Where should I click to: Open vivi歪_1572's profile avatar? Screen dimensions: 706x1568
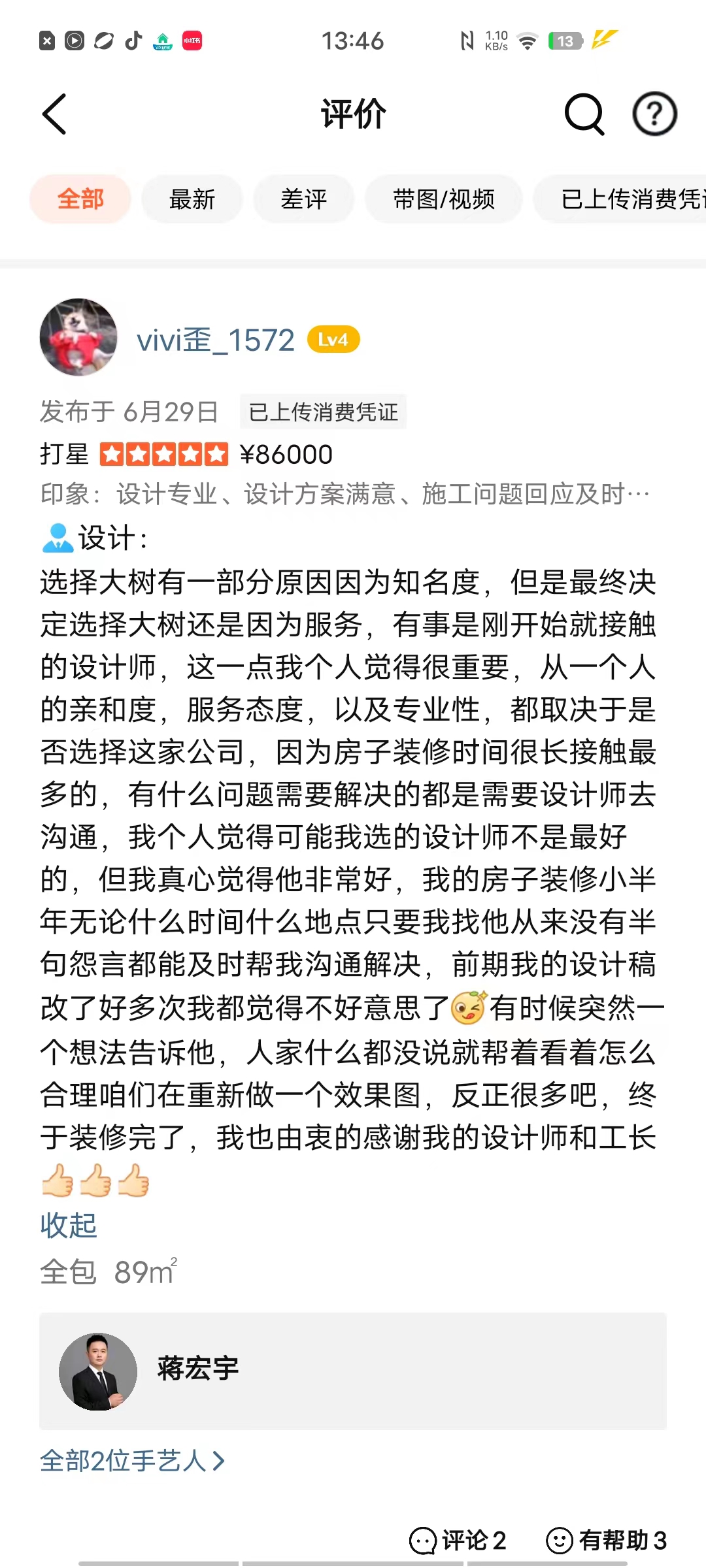(x=78, y=338)
